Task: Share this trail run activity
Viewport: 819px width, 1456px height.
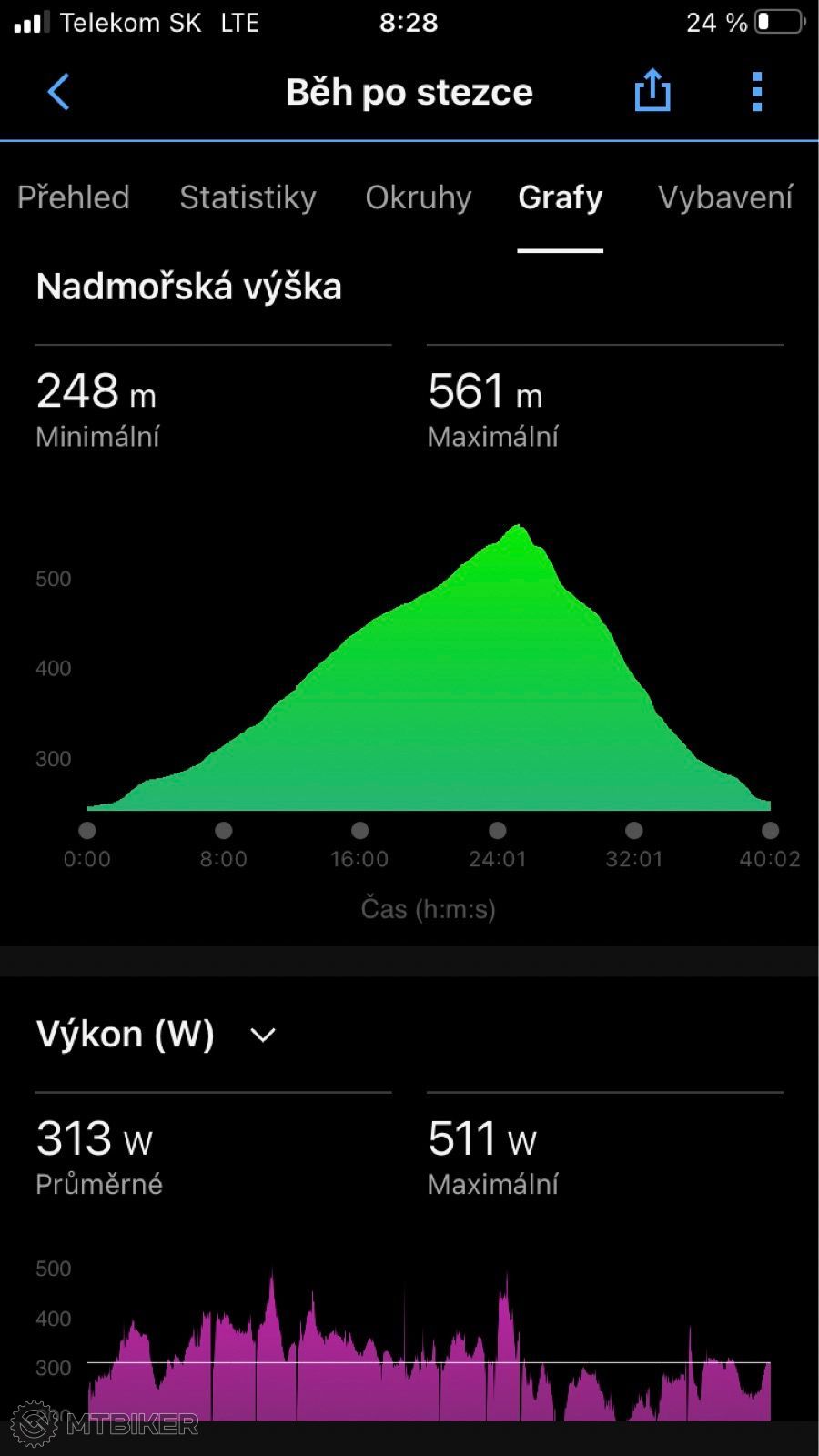Action: (x=652, y=90)
